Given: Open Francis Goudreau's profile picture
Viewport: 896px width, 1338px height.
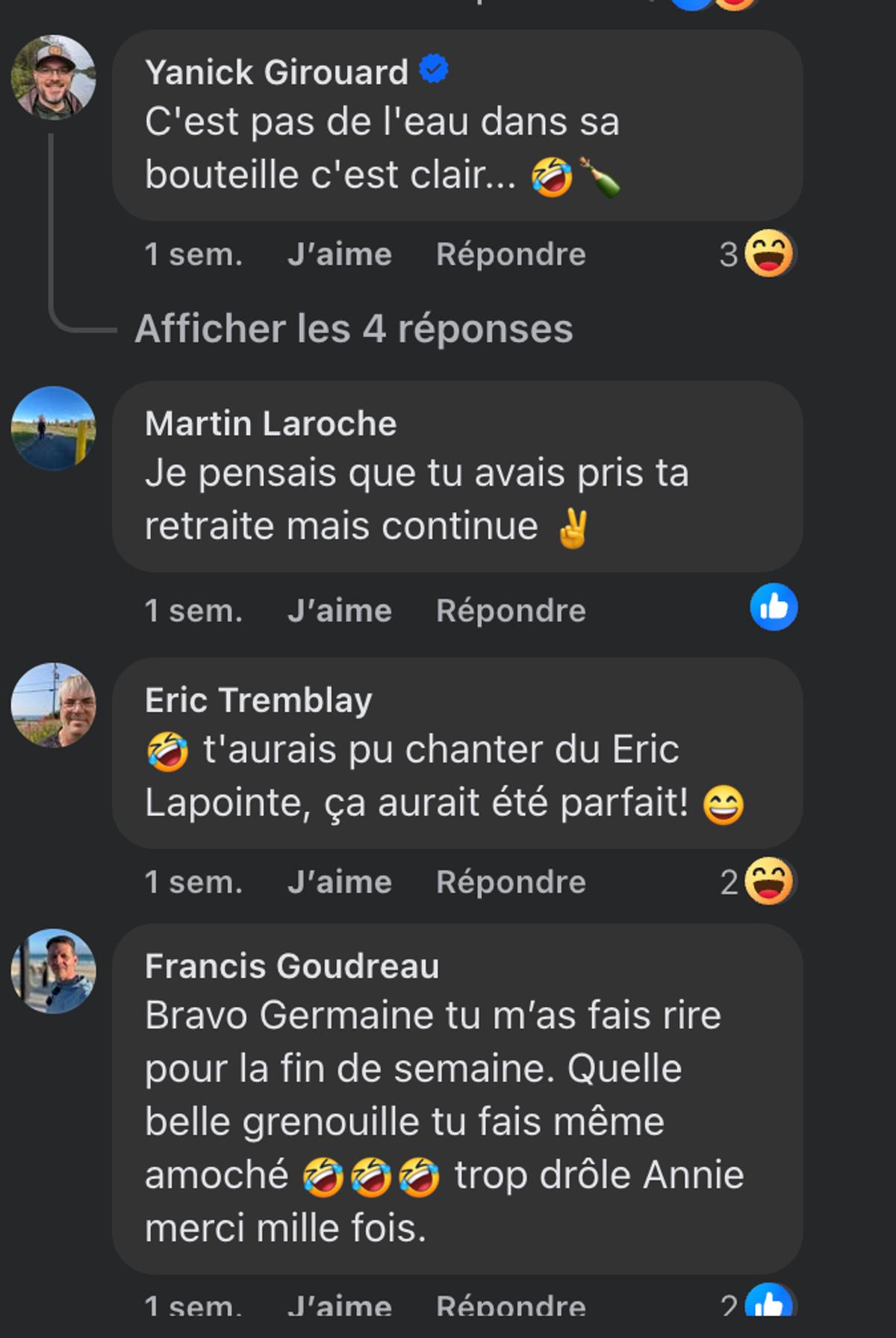Looking at the screenshot, I should tap(53, 970).
